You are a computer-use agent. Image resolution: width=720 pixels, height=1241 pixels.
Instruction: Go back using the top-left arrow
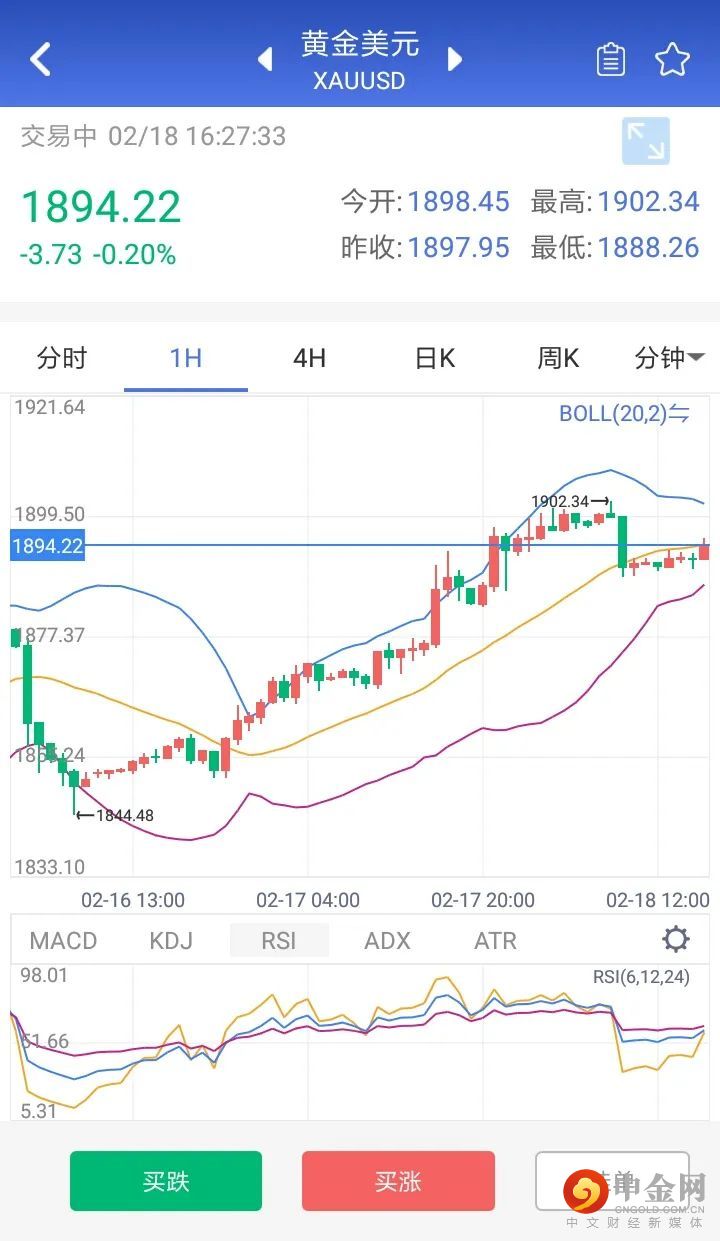[40, 59]
